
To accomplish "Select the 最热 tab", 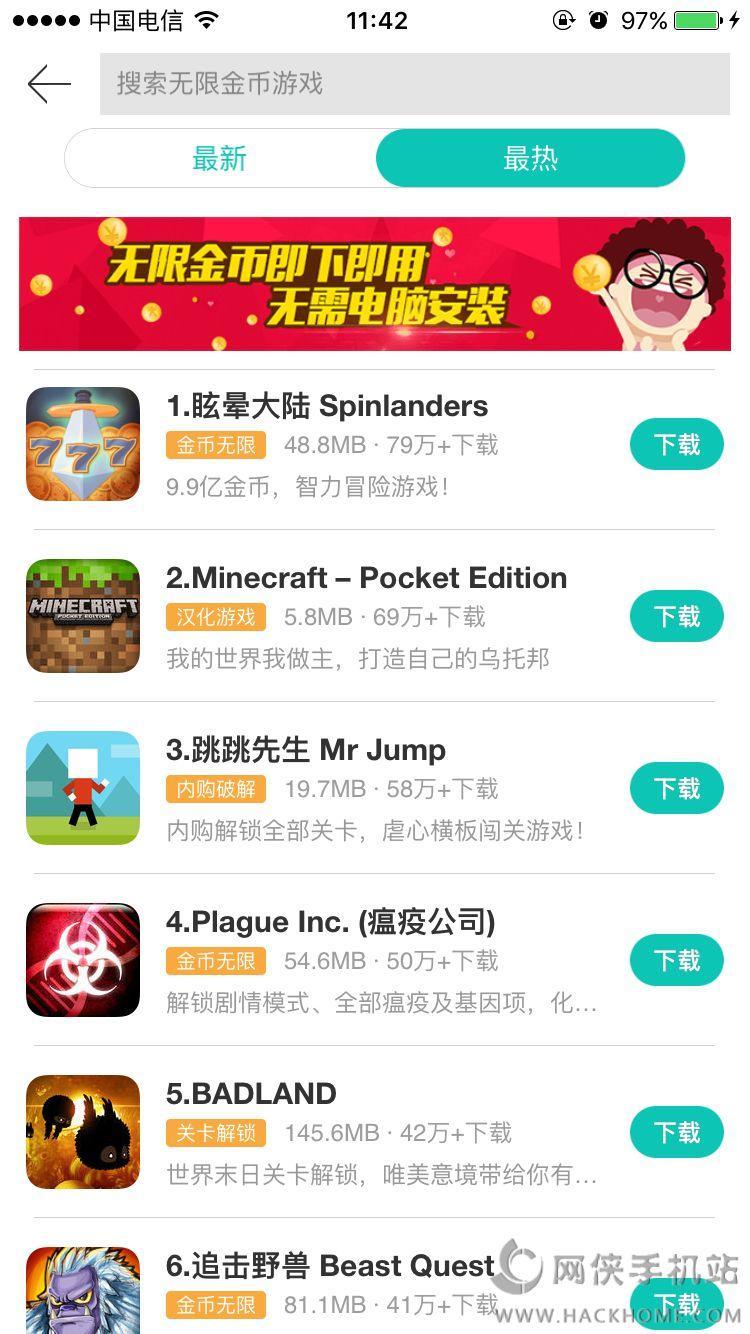I will [x=530, y=158].
